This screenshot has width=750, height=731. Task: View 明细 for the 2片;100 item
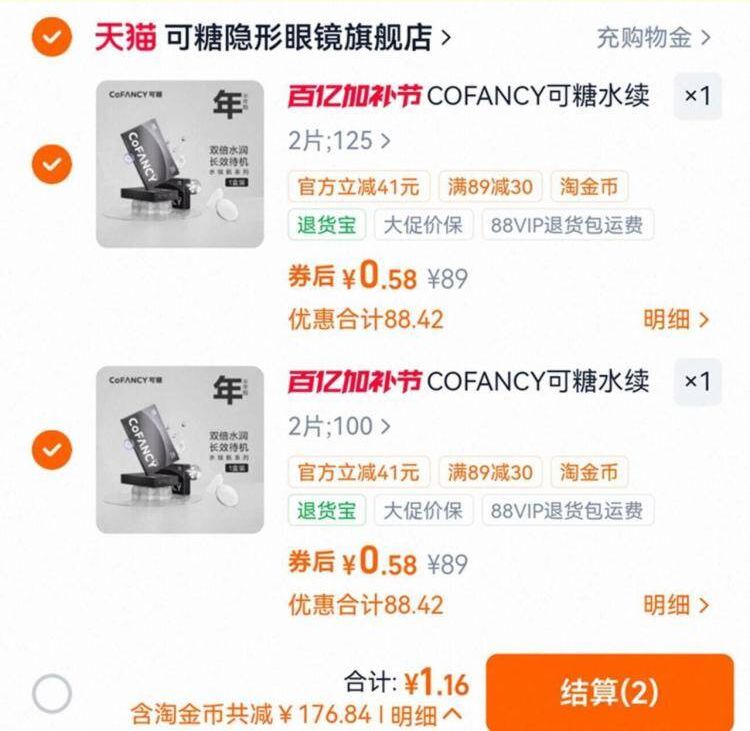tap(675, 605)
